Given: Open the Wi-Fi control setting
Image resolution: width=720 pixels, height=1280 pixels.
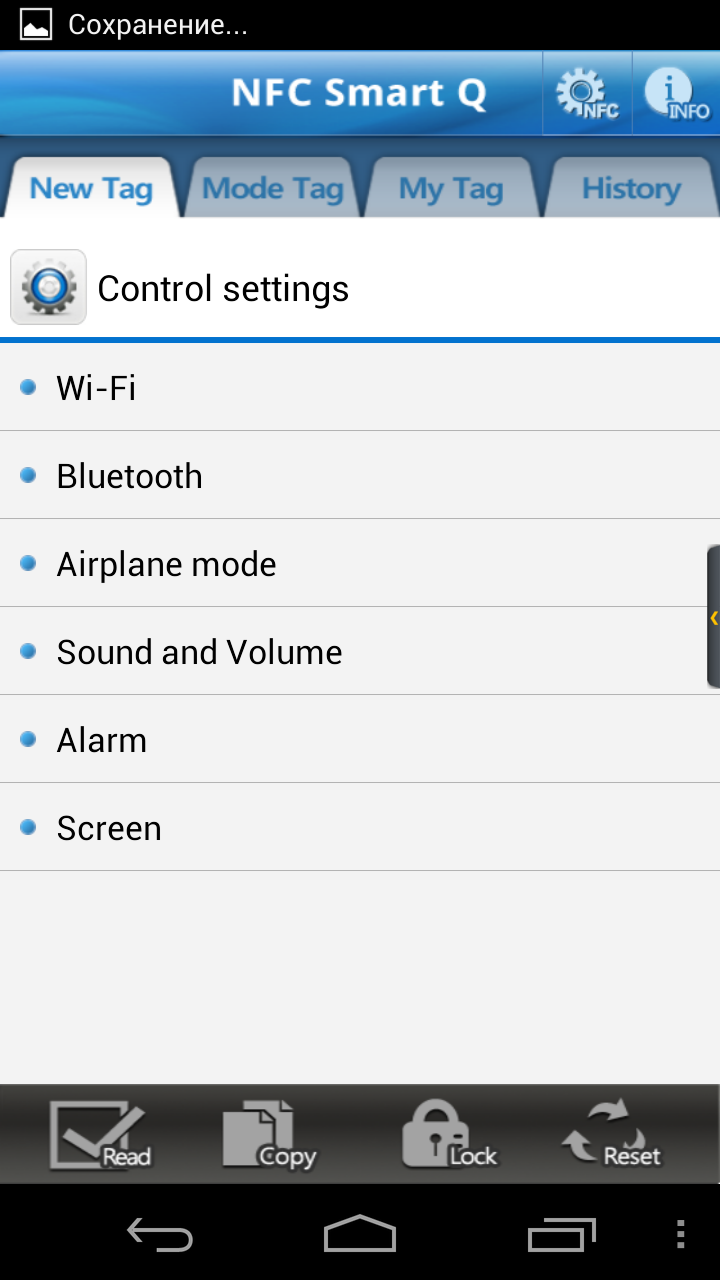Looking at the screenshot, I should coord(360,387).
